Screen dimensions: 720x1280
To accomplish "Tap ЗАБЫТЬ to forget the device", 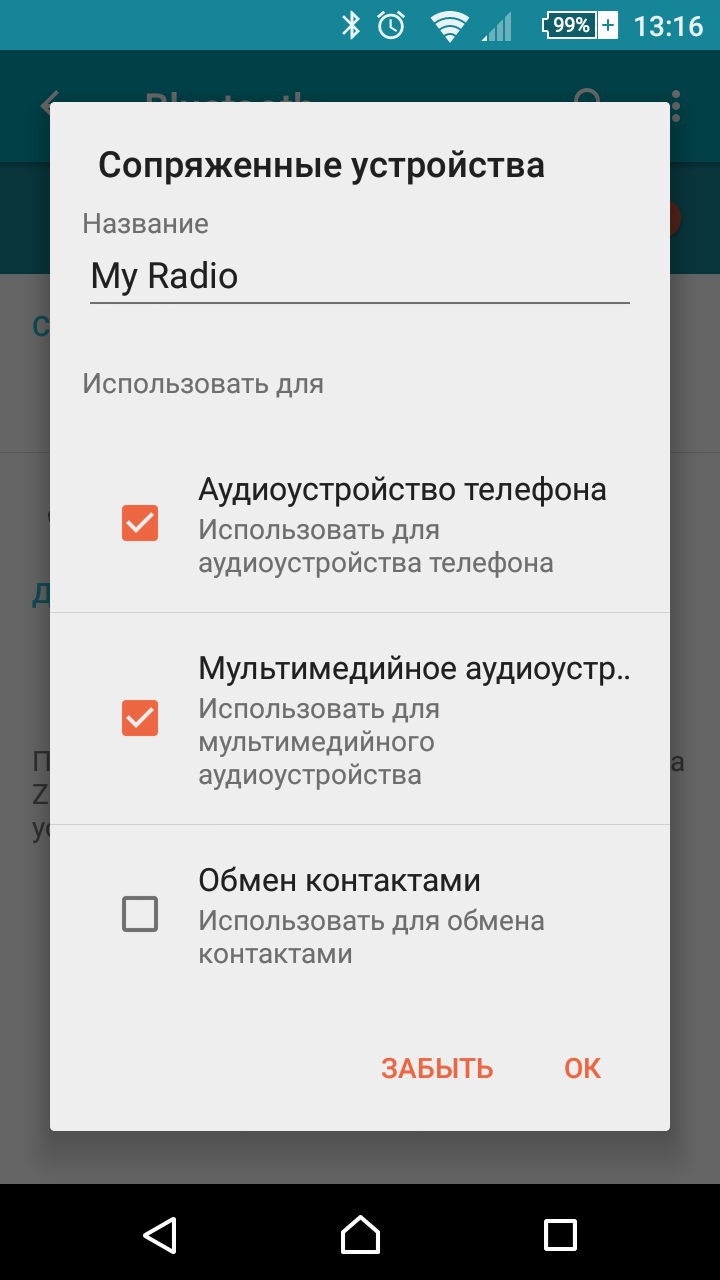I will click(x=437, y=1068).
